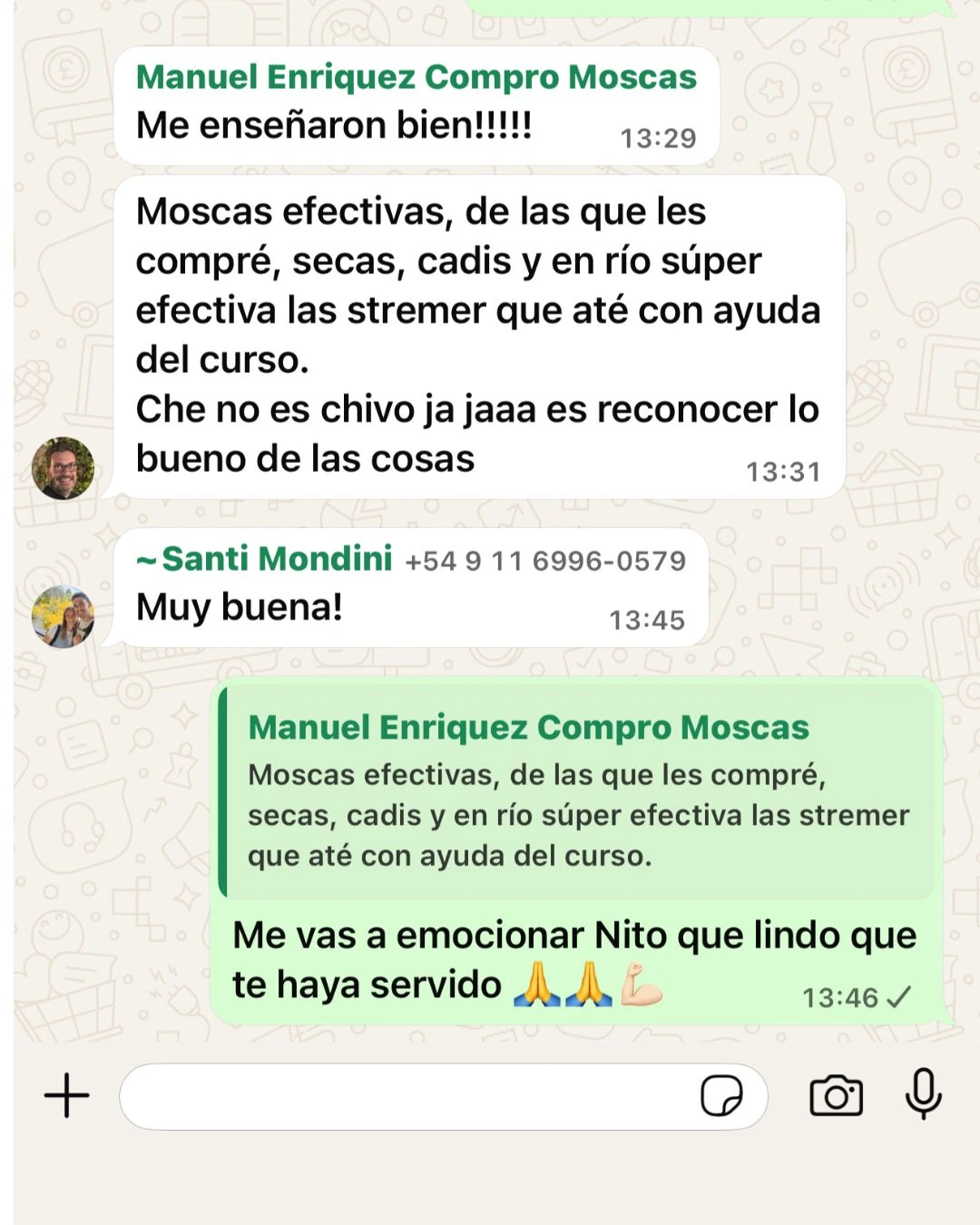The width and height of the screenshot is (980, 1225).
Task: Tap Manuel Enriquez Compro Moscas sender name
Action: [416, 78]
